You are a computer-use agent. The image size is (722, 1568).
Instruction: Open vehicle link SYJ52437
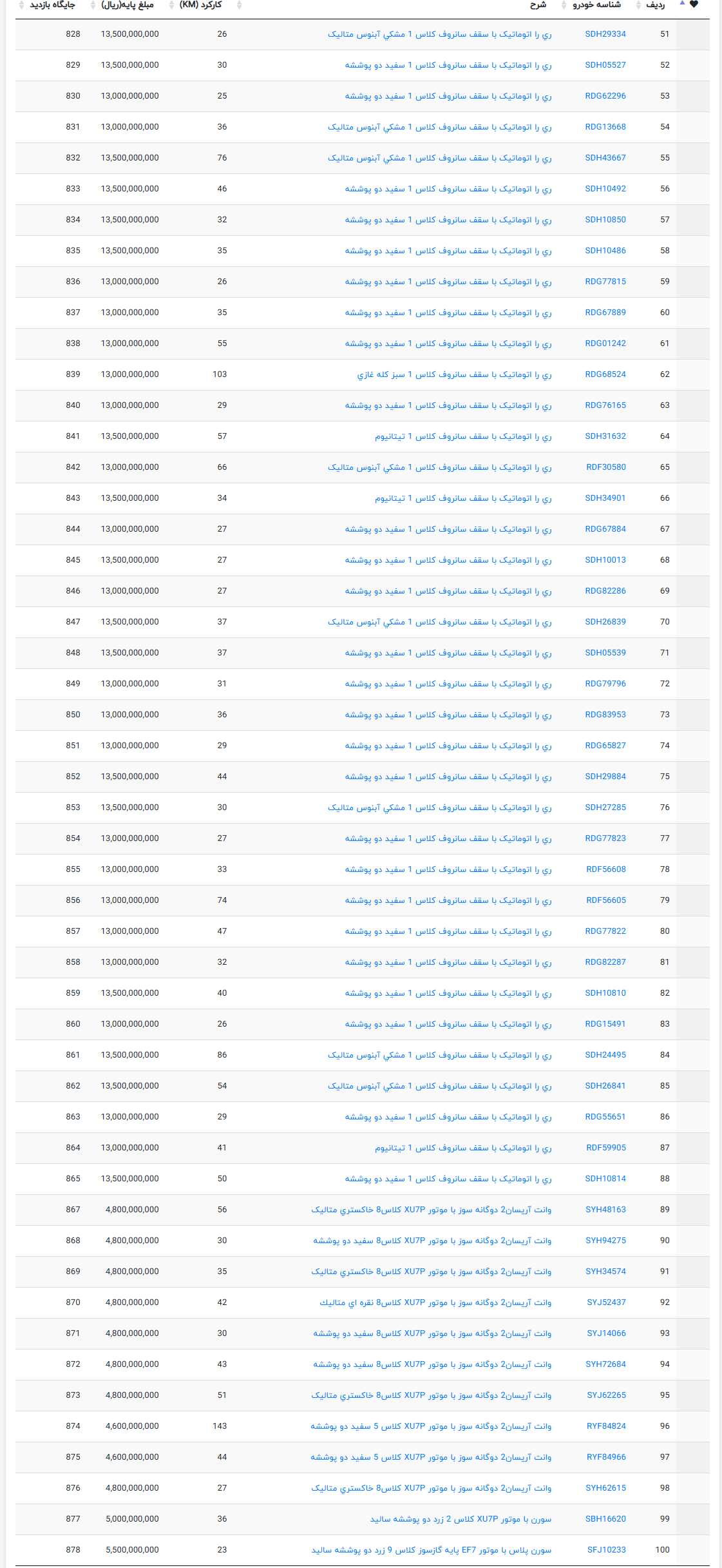pyautogui.click(x=606, y=1302)
